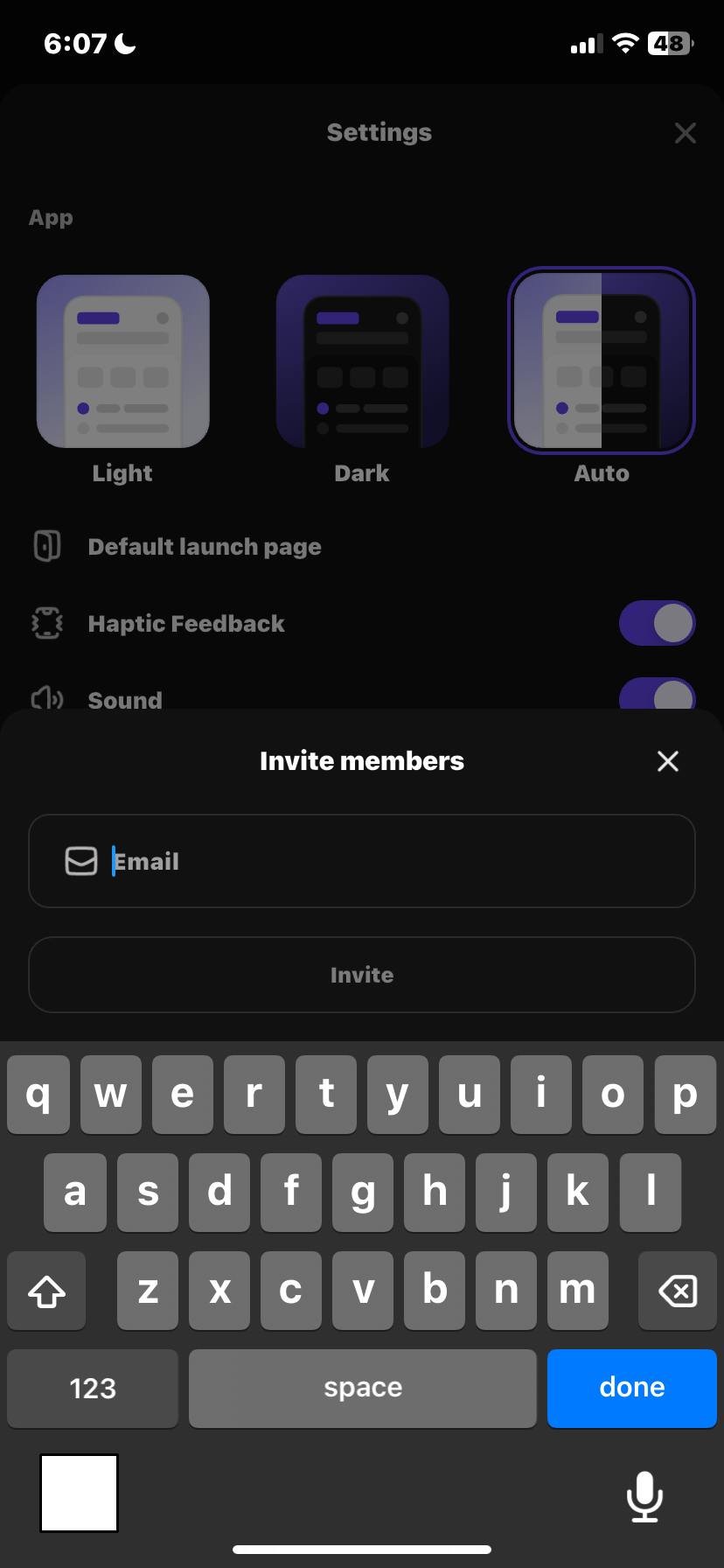Image resolution: width=724 pixels, height=1568 pixels.
Task: Focus the Email input field
Action: pos(362,861)
